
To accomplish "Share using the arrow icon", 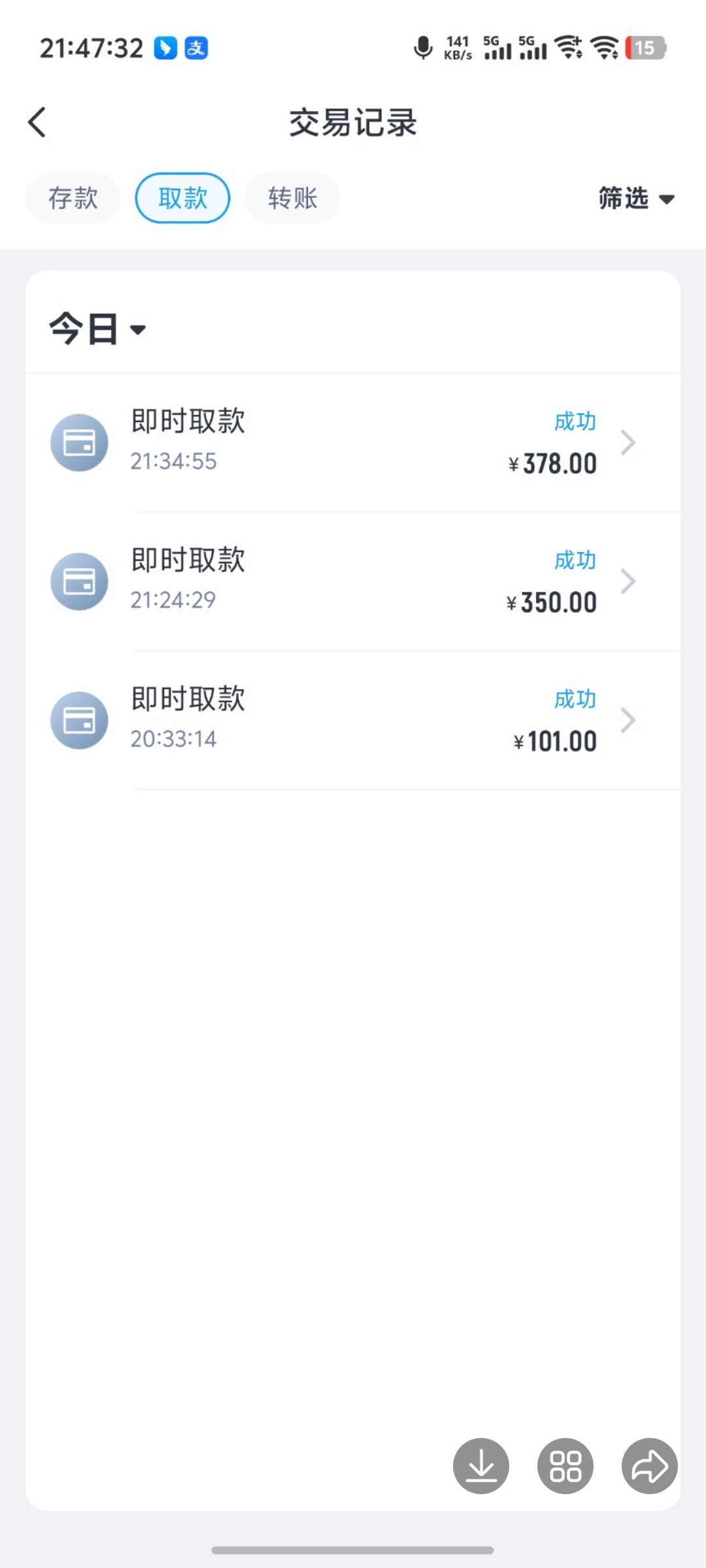I will (x=649, y=1466).
